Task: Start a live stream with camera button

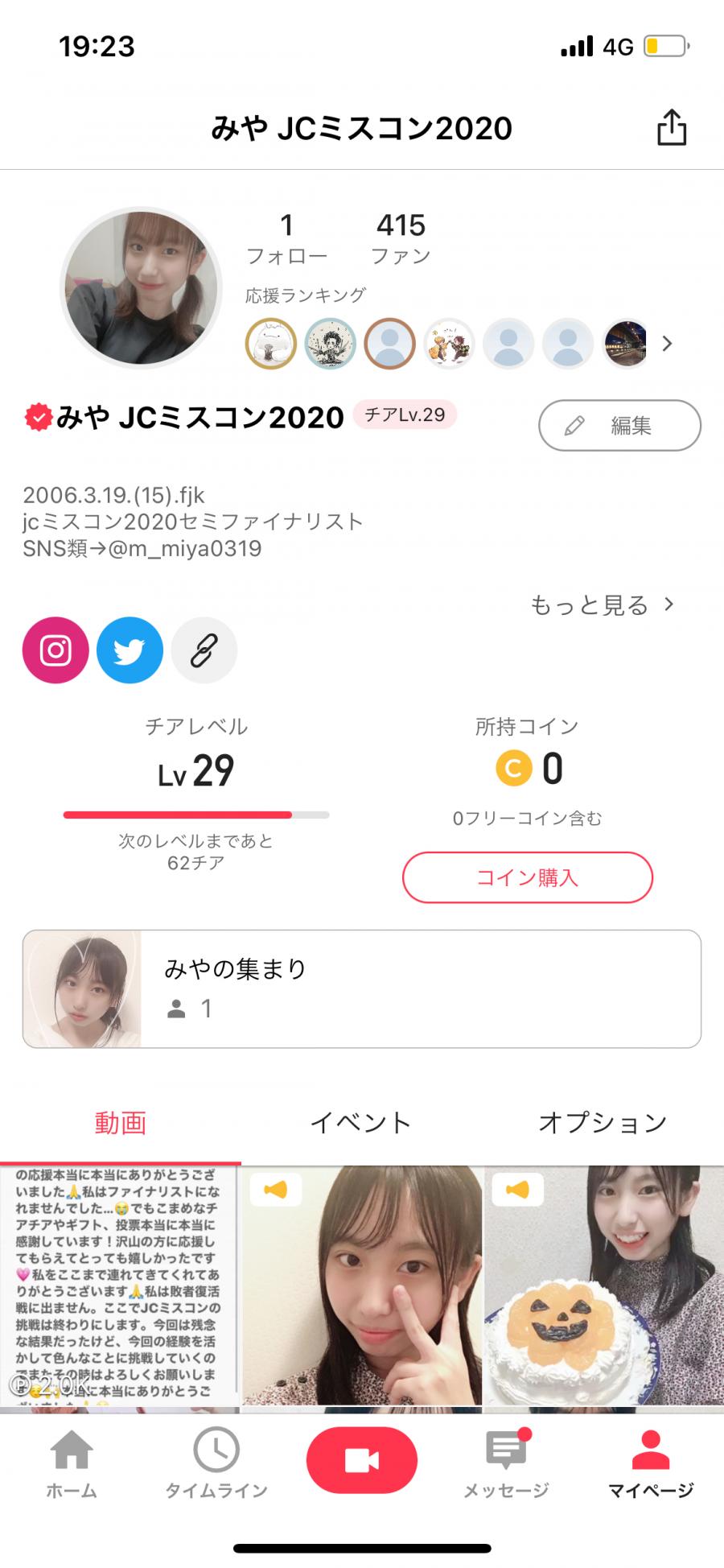Action: [x=362, y=1459]
